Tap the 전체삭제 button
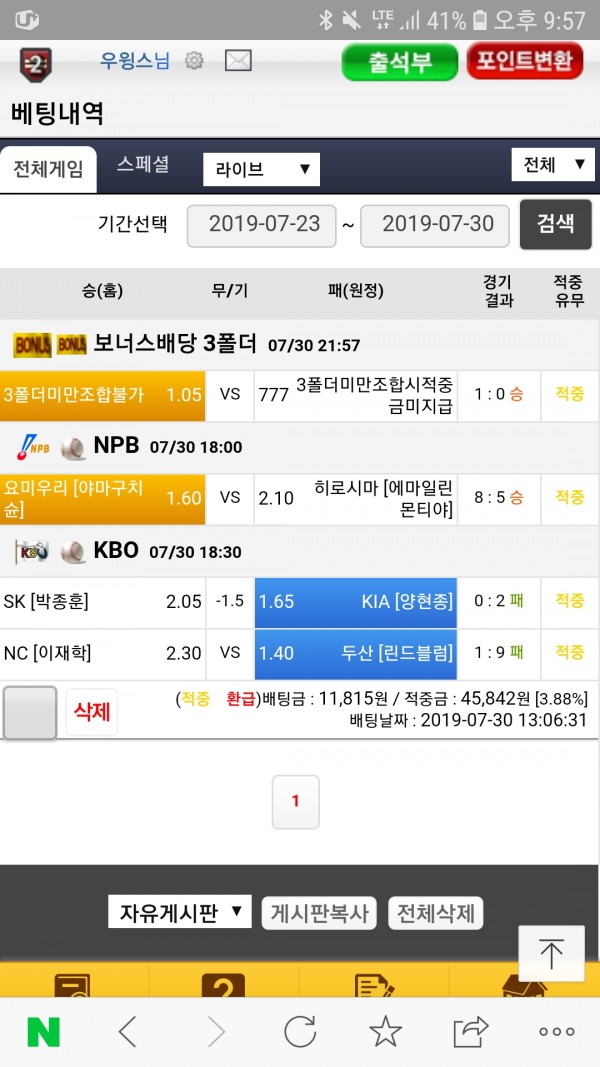 tap(435, 913)
